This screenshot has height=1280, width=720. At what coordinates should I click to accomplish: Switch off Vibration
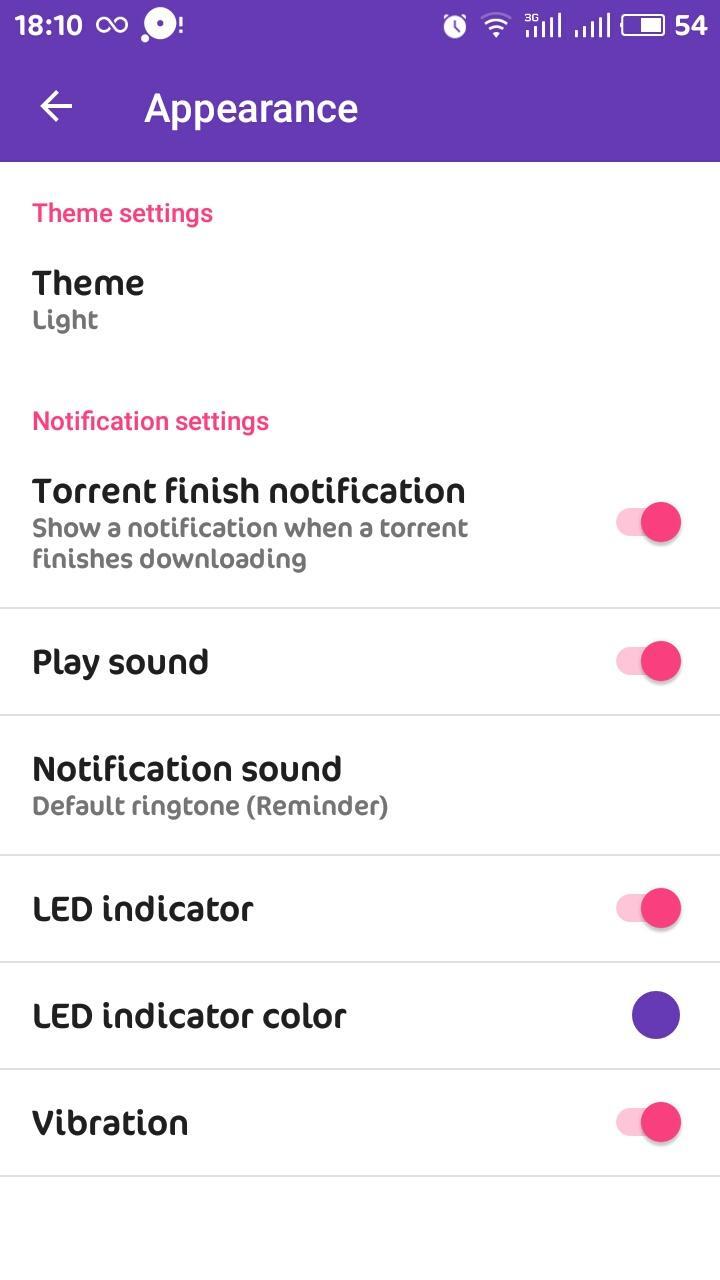click(x=648, y=1122)
